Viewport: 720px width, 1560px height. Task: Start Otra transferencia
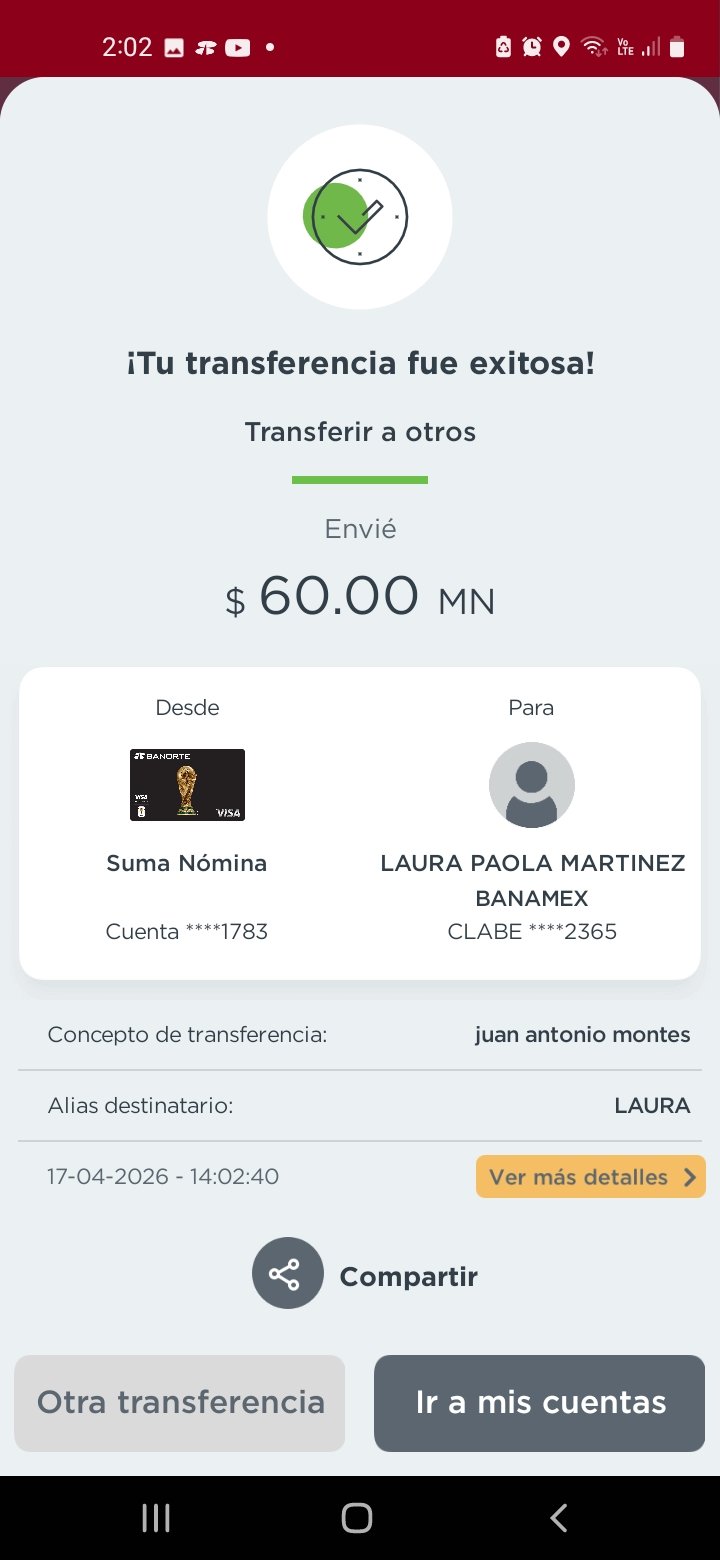click(180, 1403)
